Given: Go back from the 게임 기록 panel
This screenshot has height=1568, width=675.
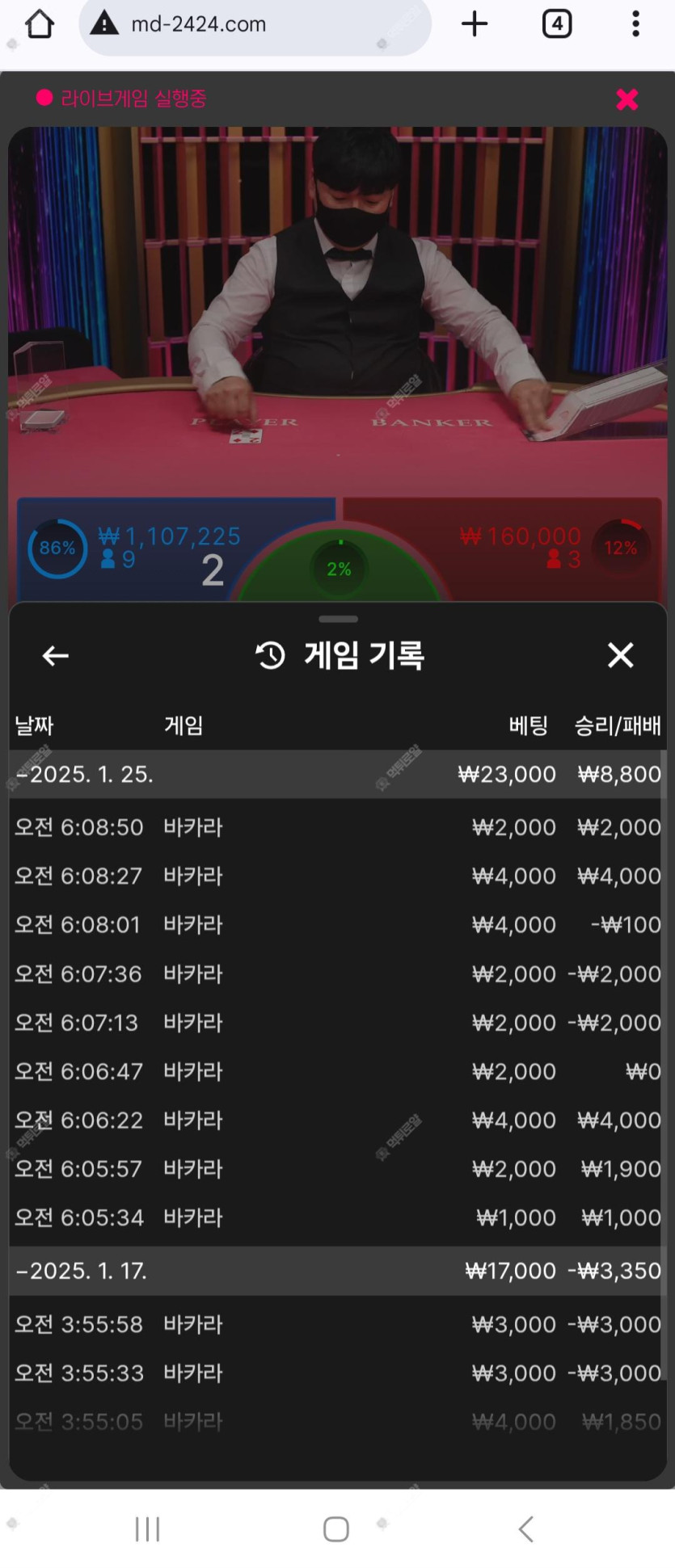Looking at the screenshot, I should [55, 655].
